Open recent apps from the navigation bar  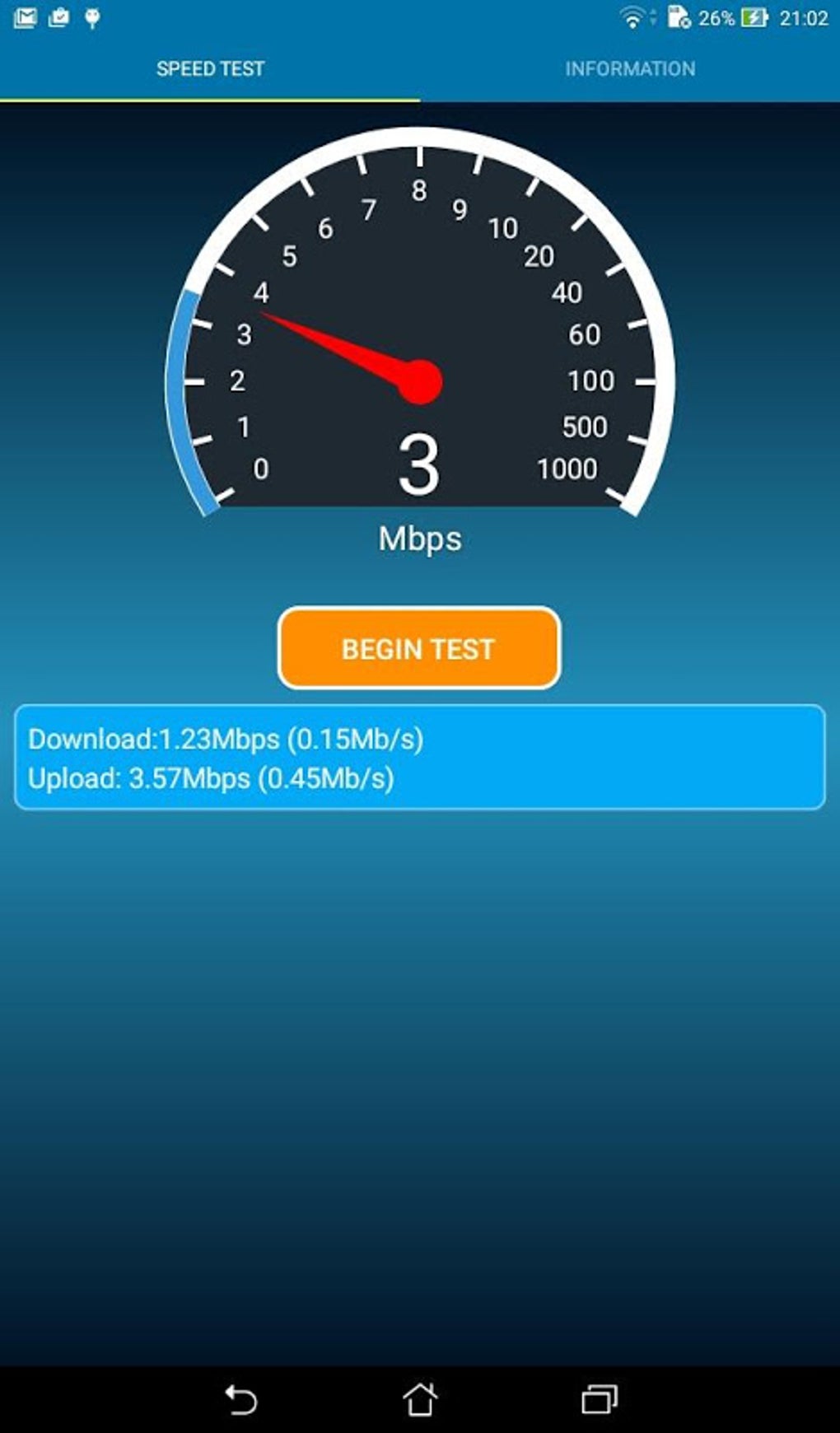(x=599, y=1399)
